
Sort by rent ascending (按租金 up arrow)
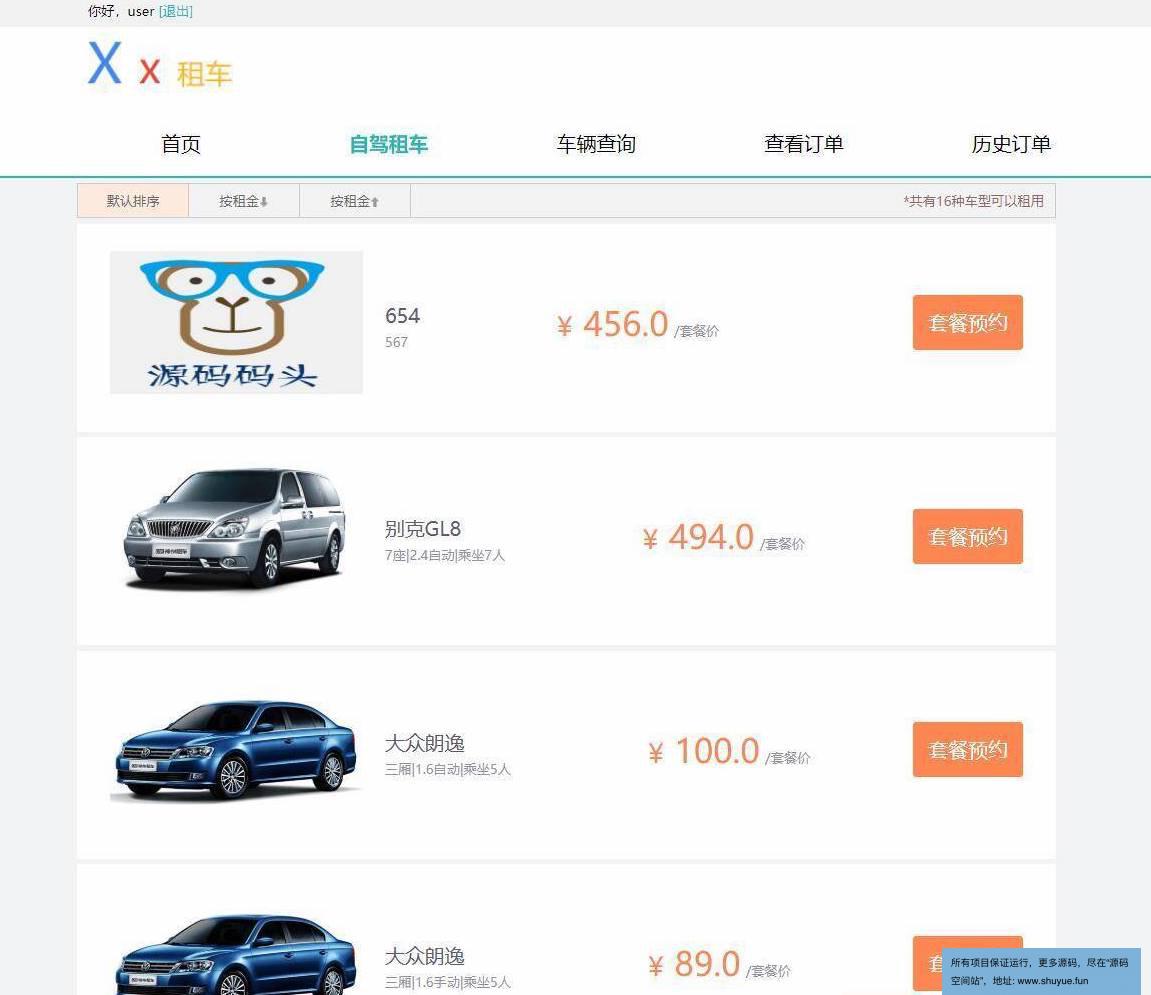(x=355, y=201)
